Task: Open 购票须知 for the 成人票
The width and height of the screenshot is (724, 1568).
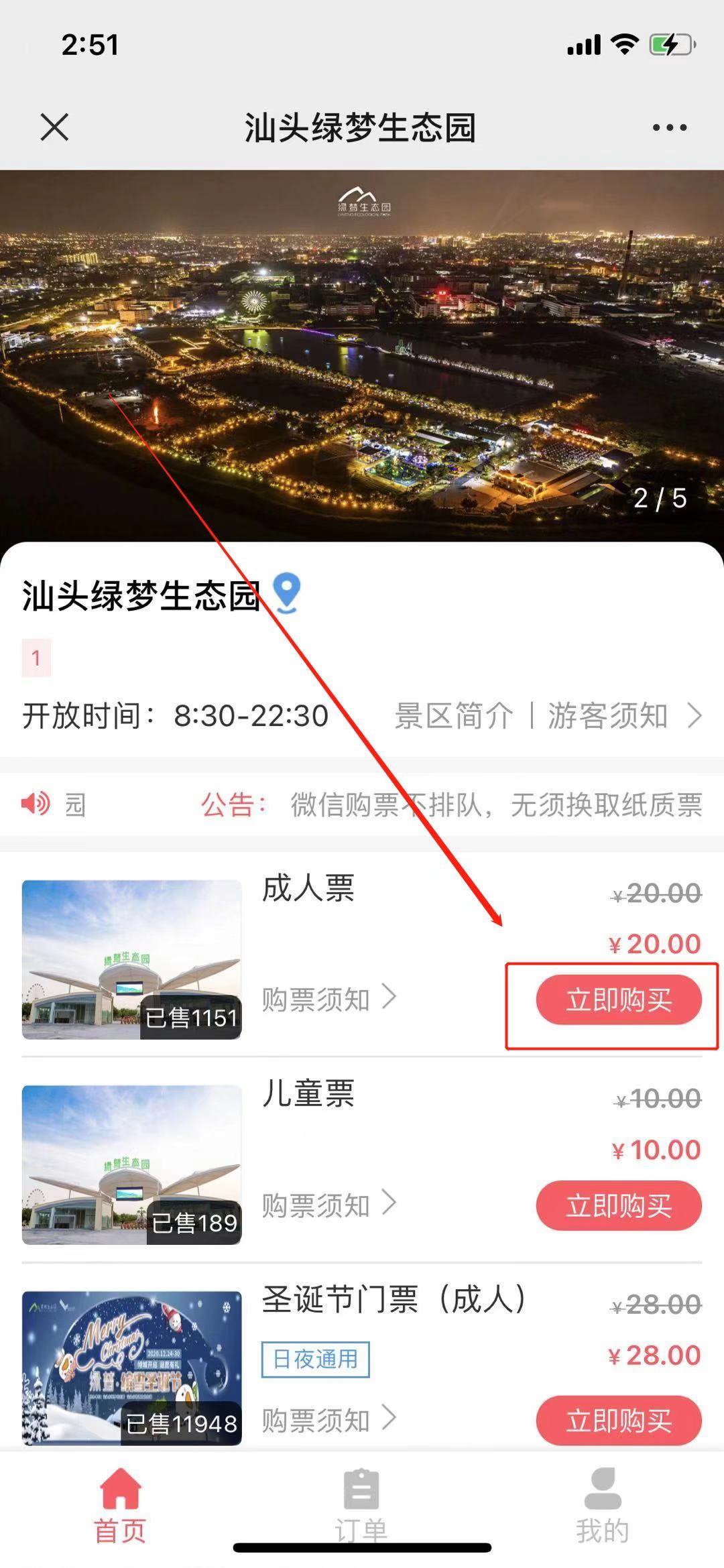Action: (328, 999)
